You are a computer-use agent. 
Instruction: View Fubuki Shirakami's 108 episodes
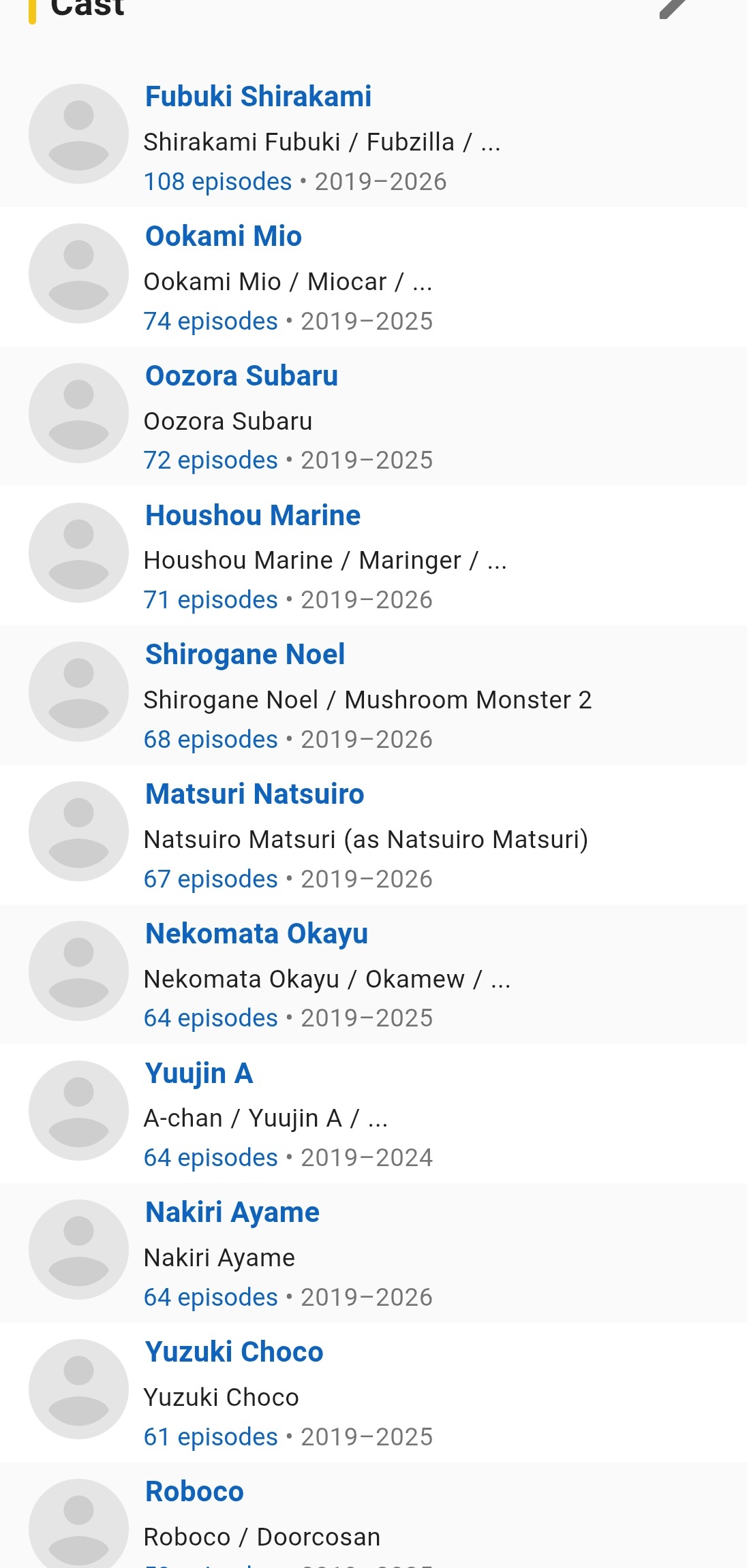coord(217,182)
